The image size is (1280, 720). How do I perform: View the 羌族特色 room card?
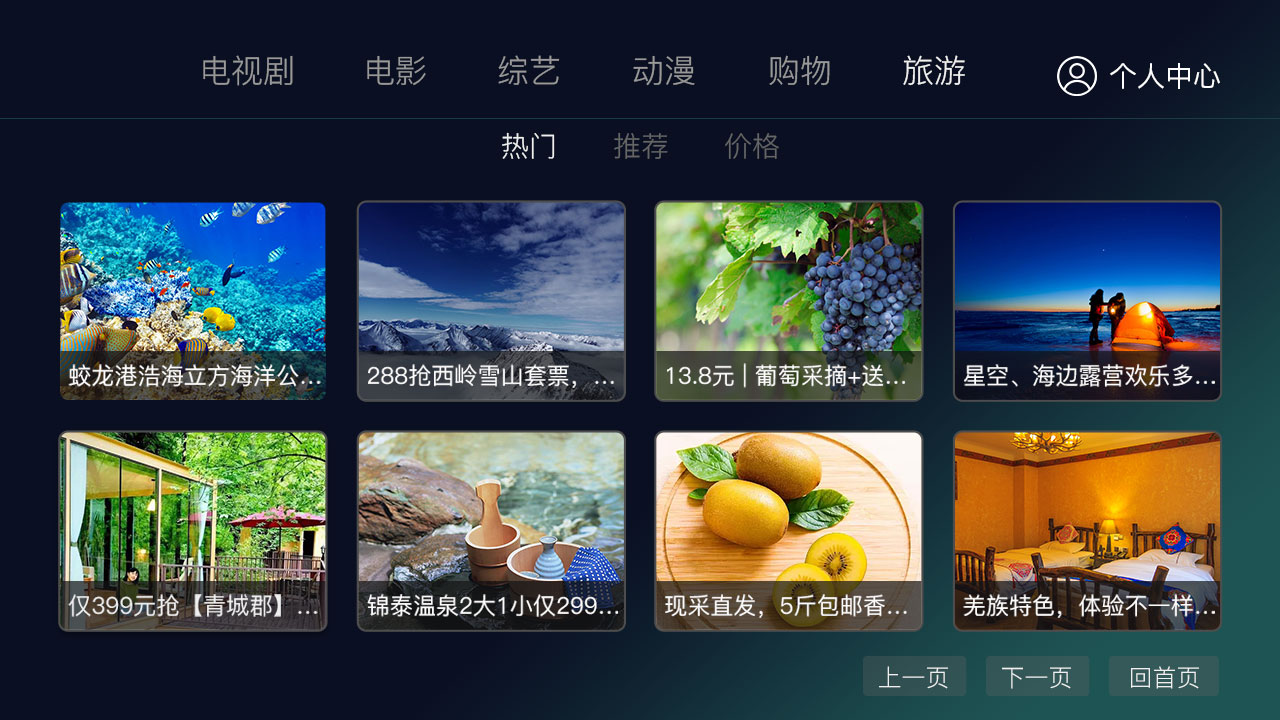[x=1087, y=530]
